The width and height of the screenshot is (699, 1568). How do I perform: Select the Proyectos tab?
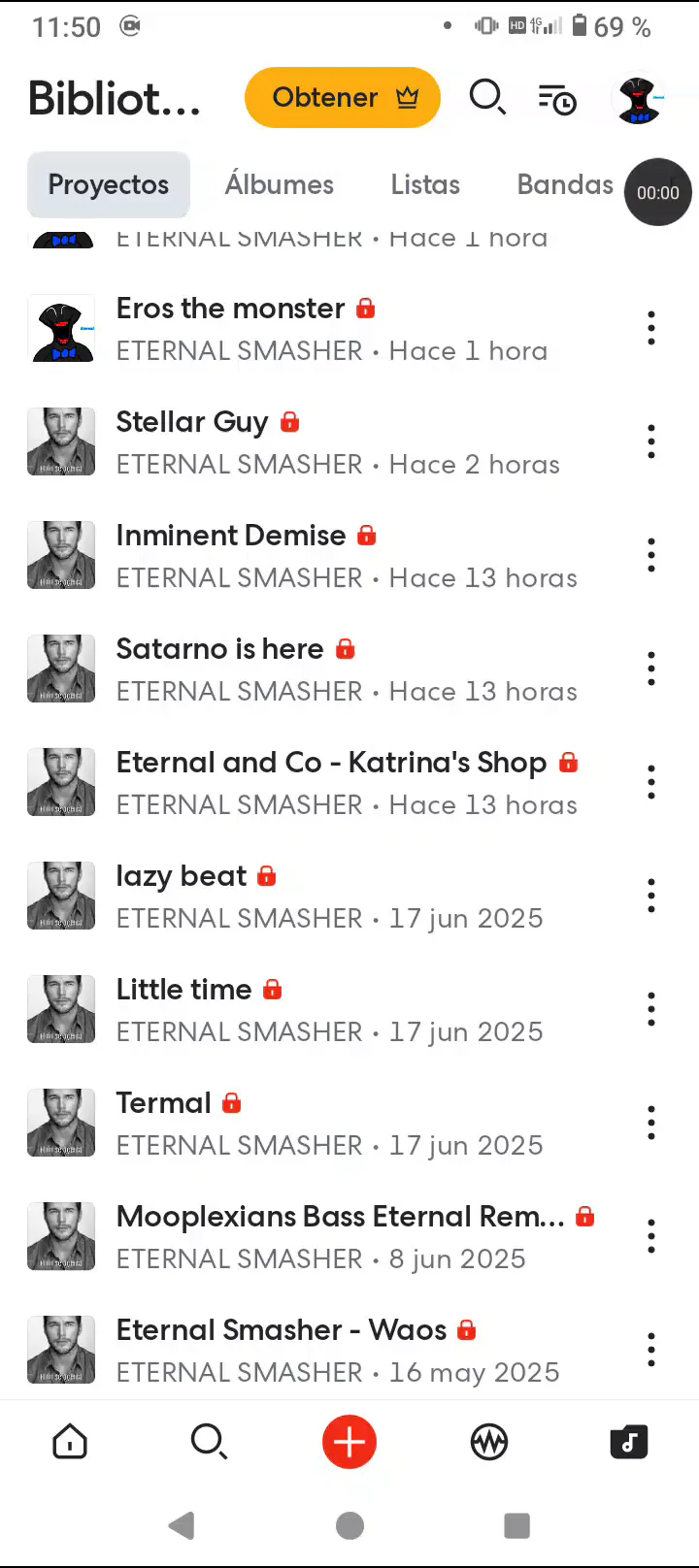pyautogui.click(x=109, y=184)
